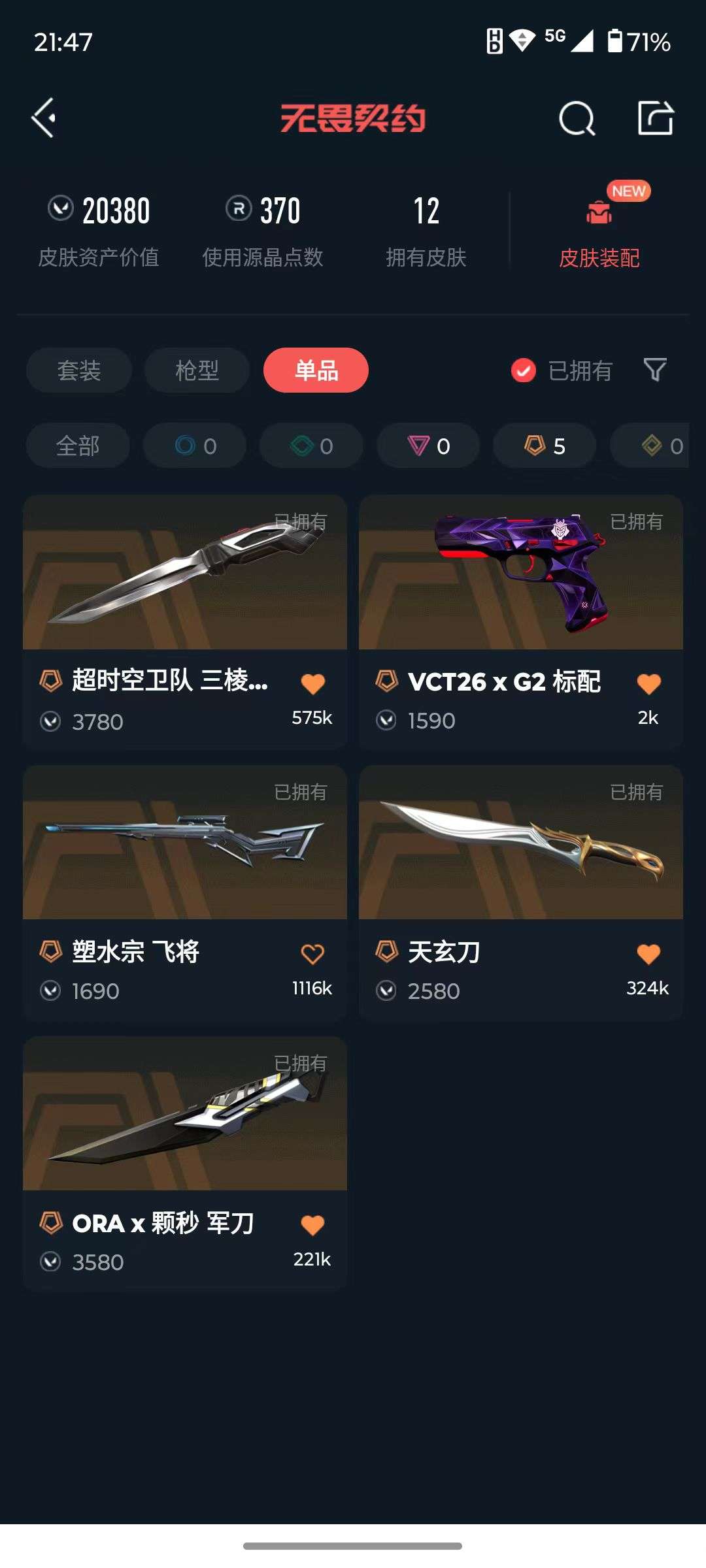Switch to the 枪型 tab
This screenshot has width=706, height=1568.
196,370
